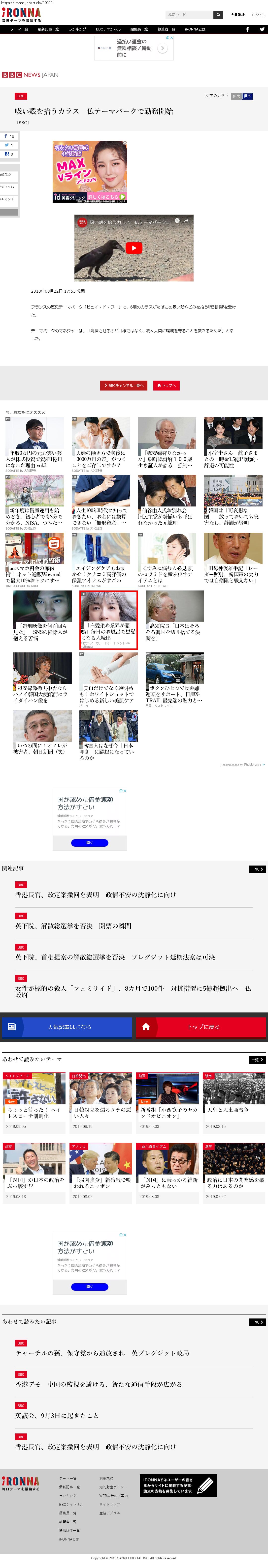The height and width of the screenshot is (1568, 268).
Task: Open the ログイン login link
Action: pos(258,15)
